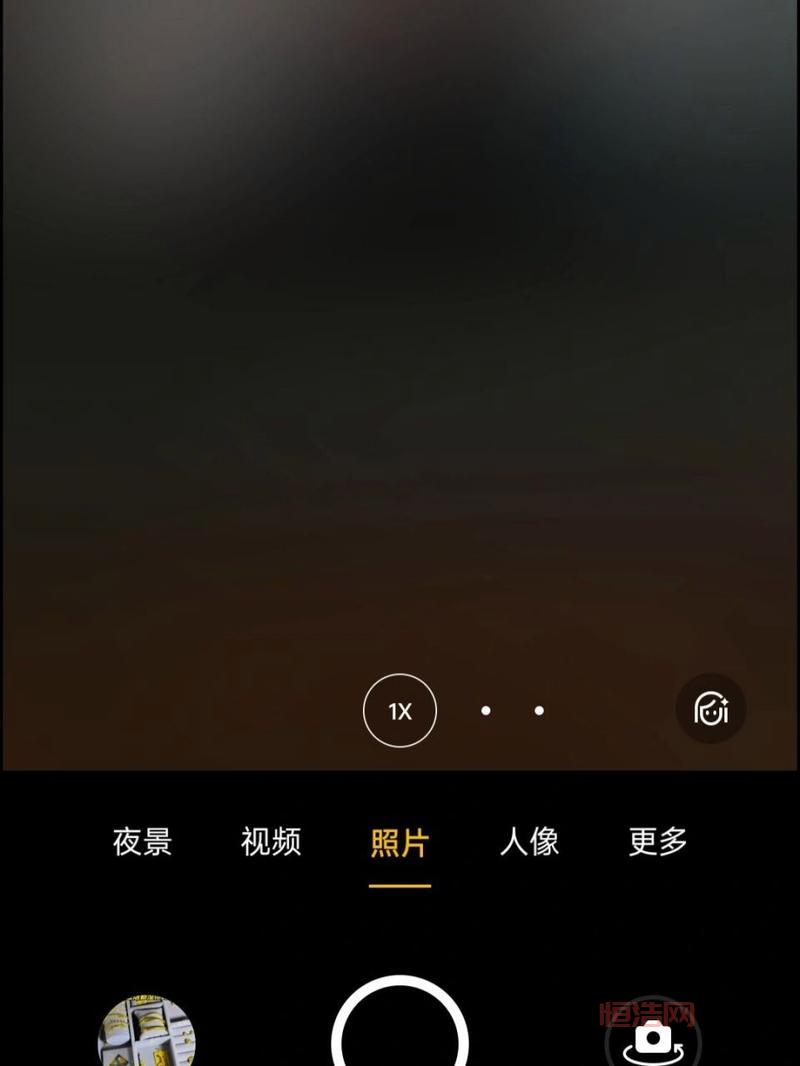The height and width of the screenshot is (1066, 800).
Task: Take a photo with the shutter button
Action: pos(400,1035)
